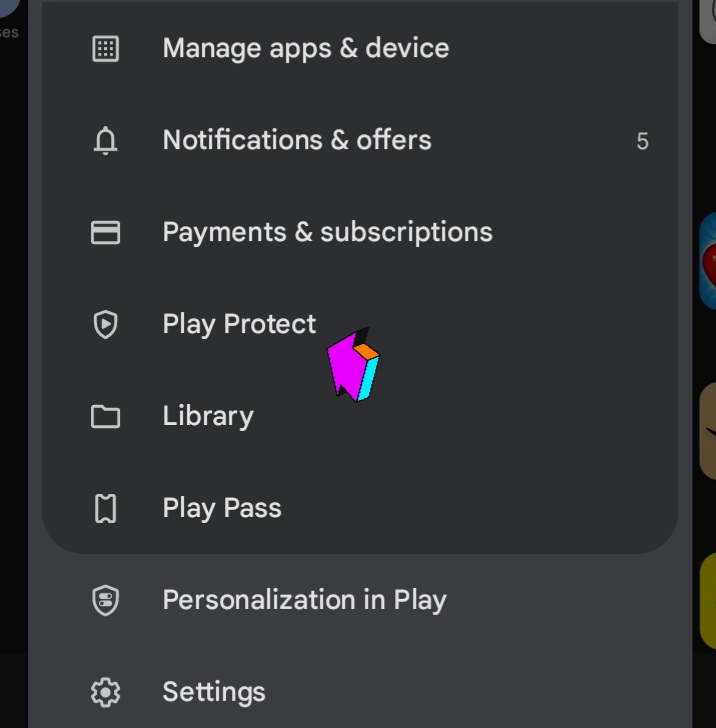Open the Library row

point(208,416)
